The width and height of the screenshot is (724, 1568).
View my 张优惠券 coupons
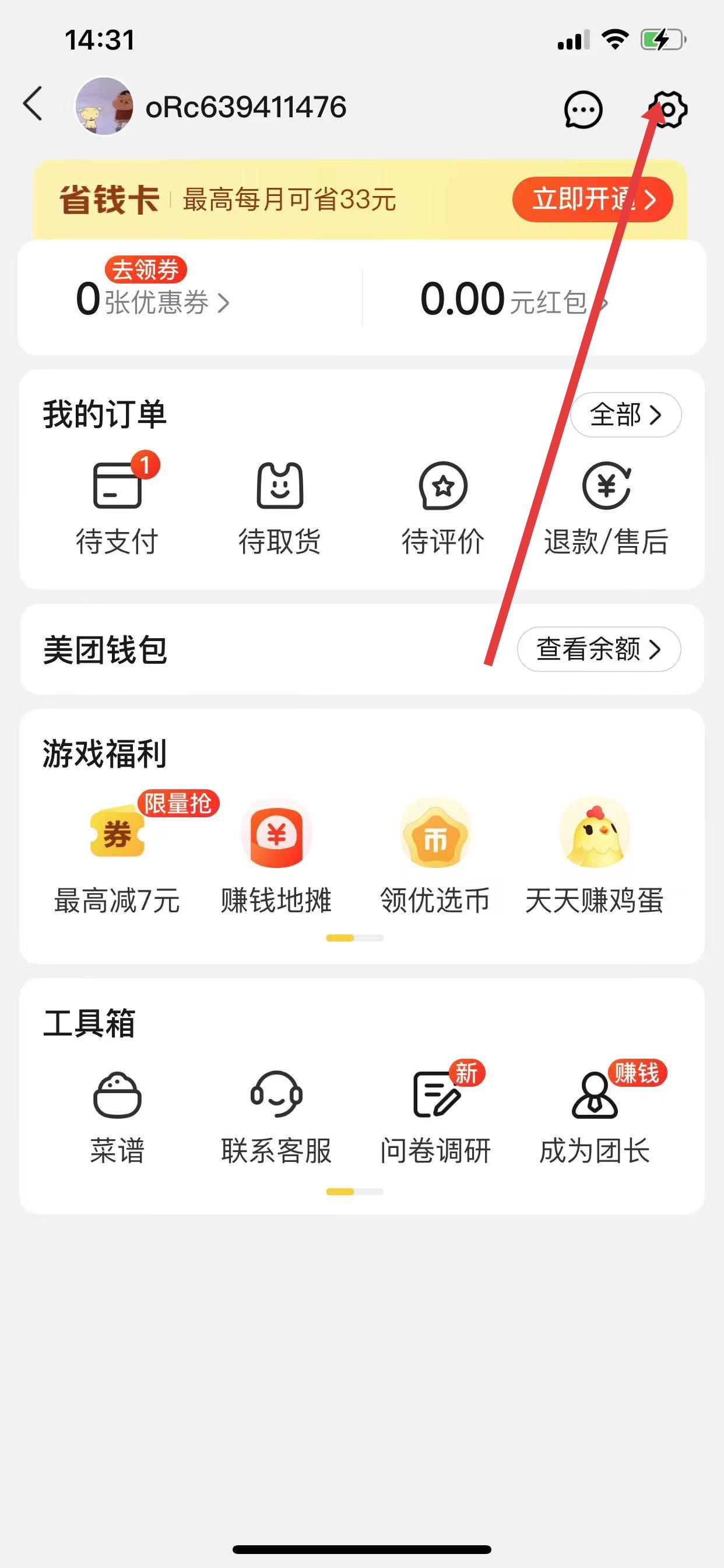[x=152, y=300]
